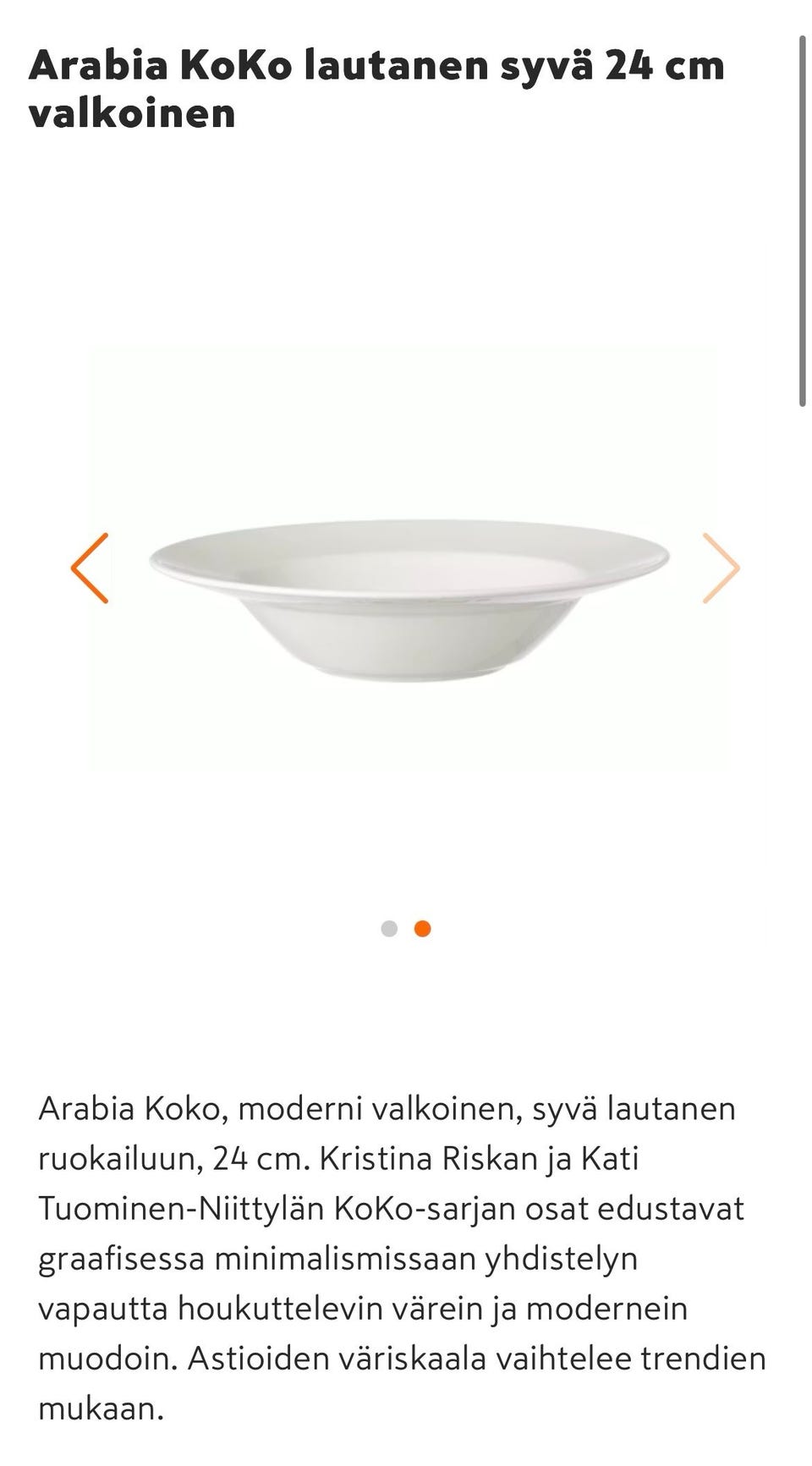This screenshot has height=1466, width=812.
Task: Switch to the first image via its dot
Action: click(x=390, y=928)
